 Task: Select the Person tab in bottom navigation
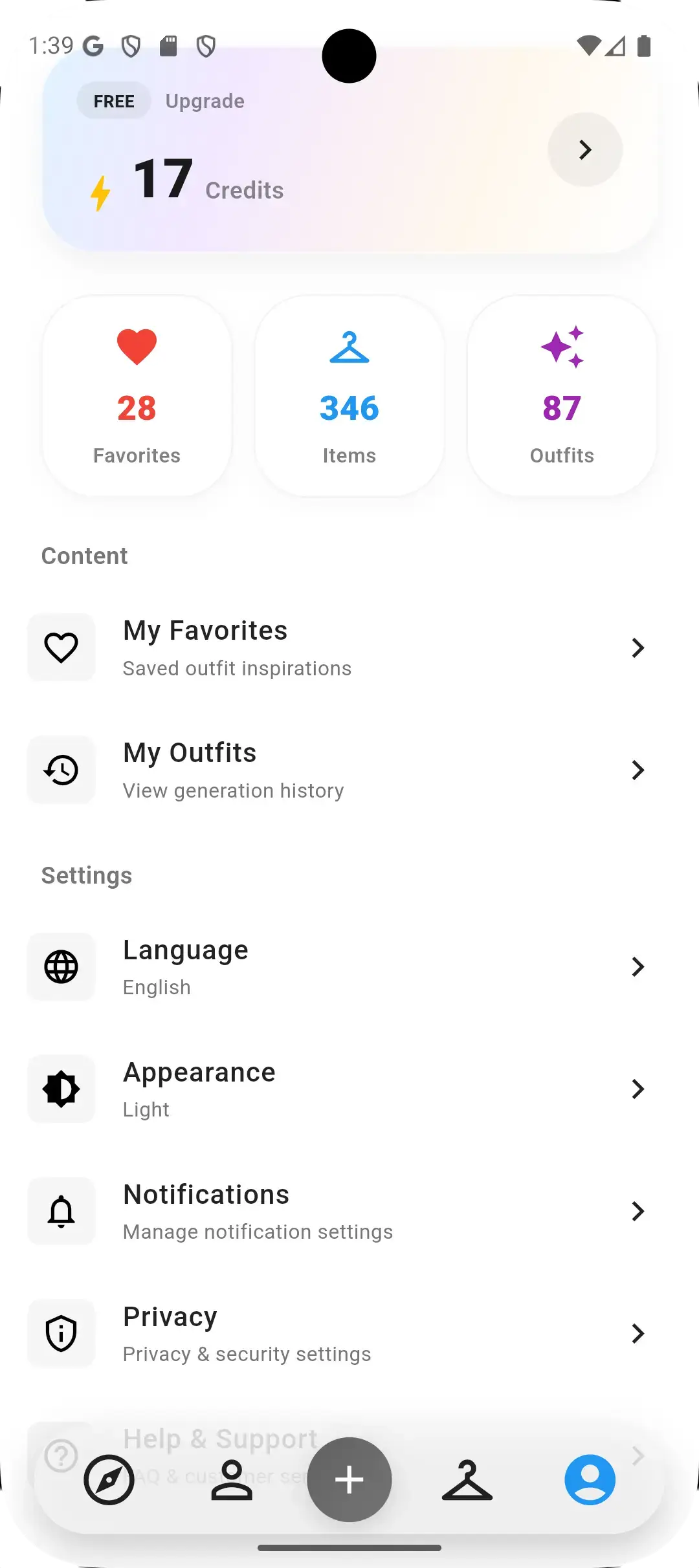point(230,1481)
